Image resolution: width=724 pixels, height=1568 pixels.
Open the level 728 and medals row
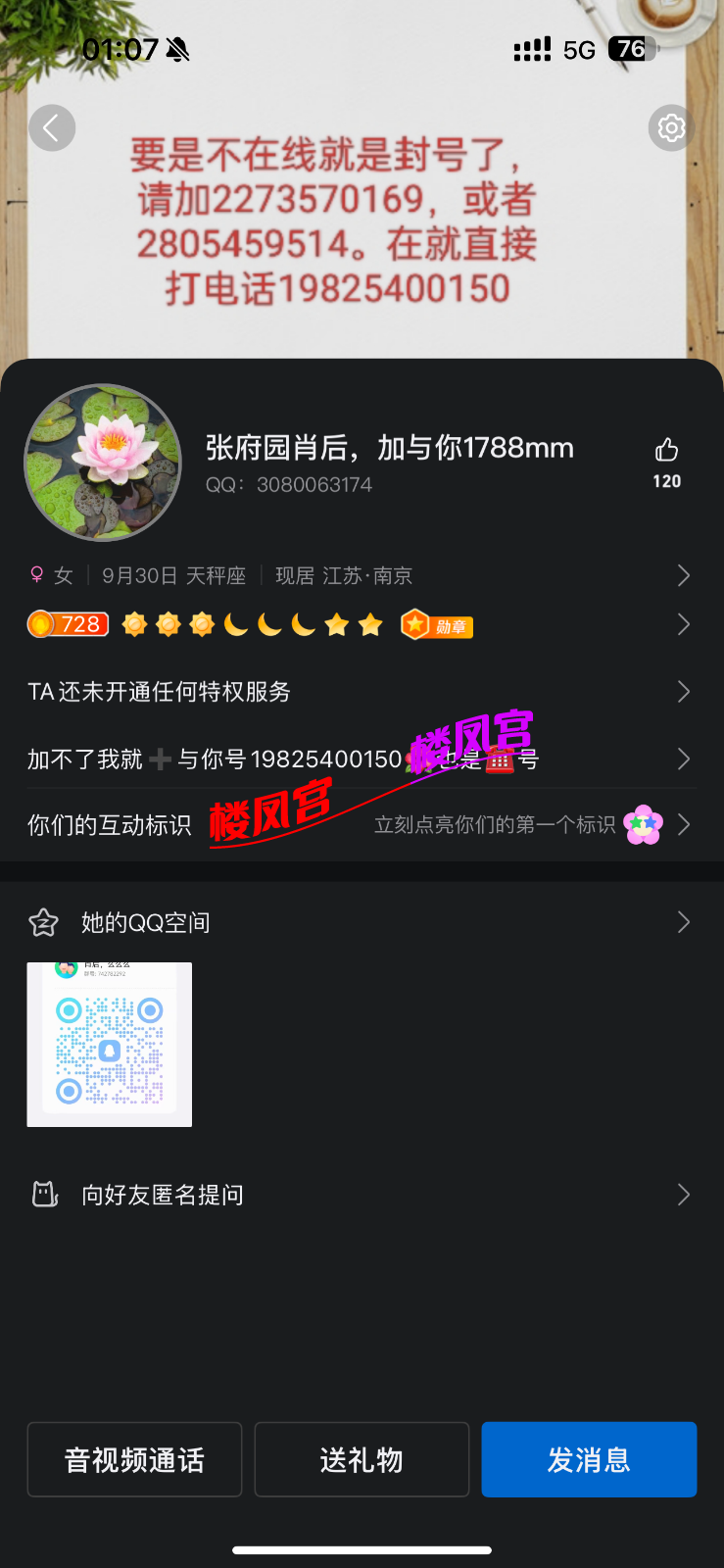click(361, 624)
